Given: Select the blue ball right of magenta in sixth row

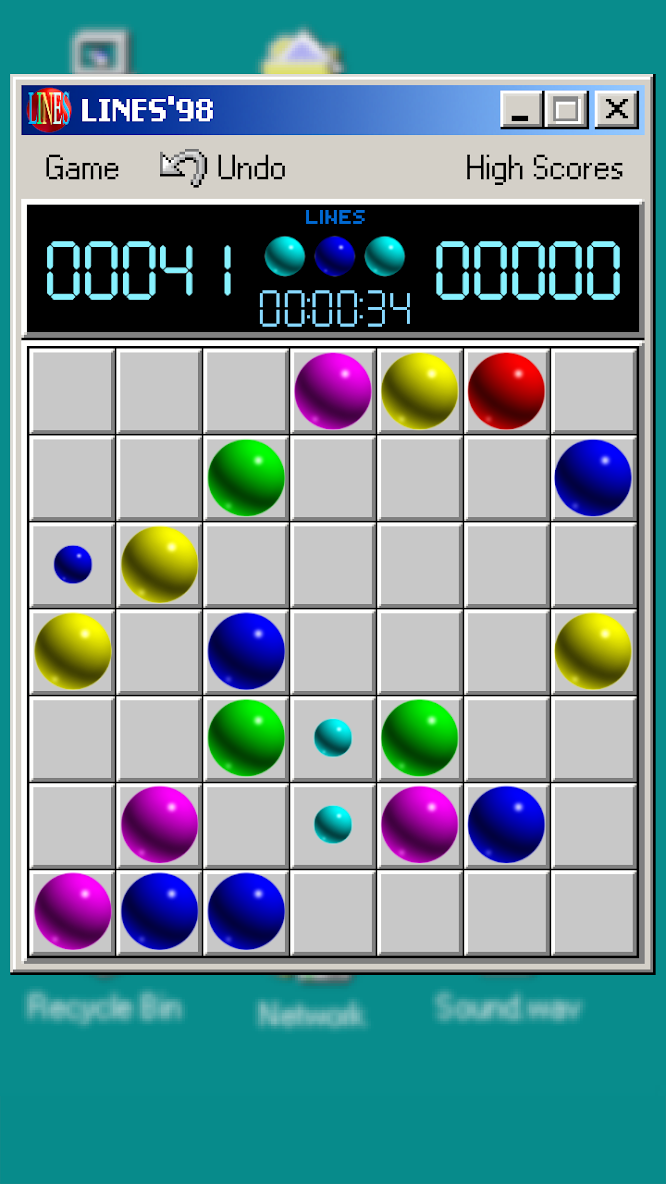Looking at the screenshot, I should (x=506, y=825).
